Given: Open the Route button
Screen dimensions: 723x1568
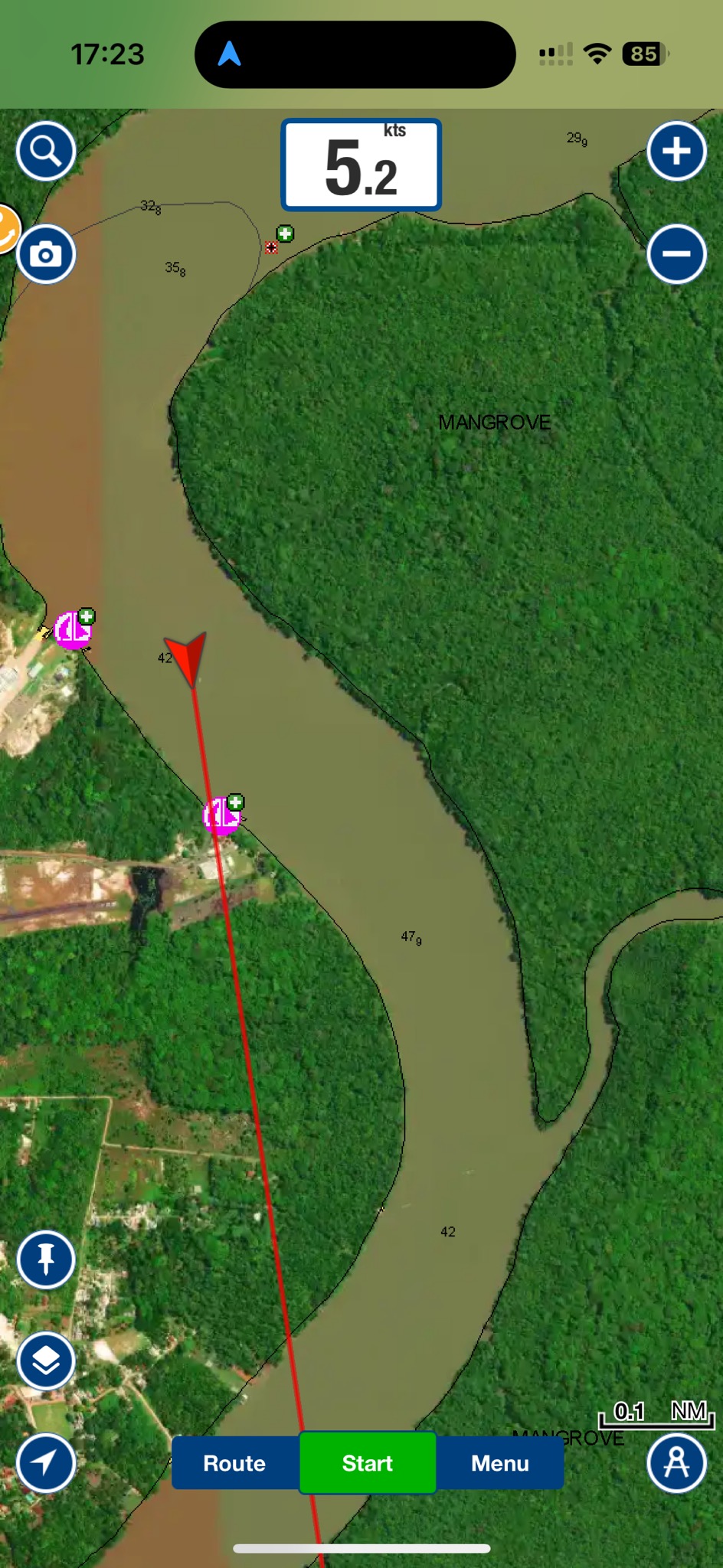Looking at the screenshot, I should coord(234,1463).
